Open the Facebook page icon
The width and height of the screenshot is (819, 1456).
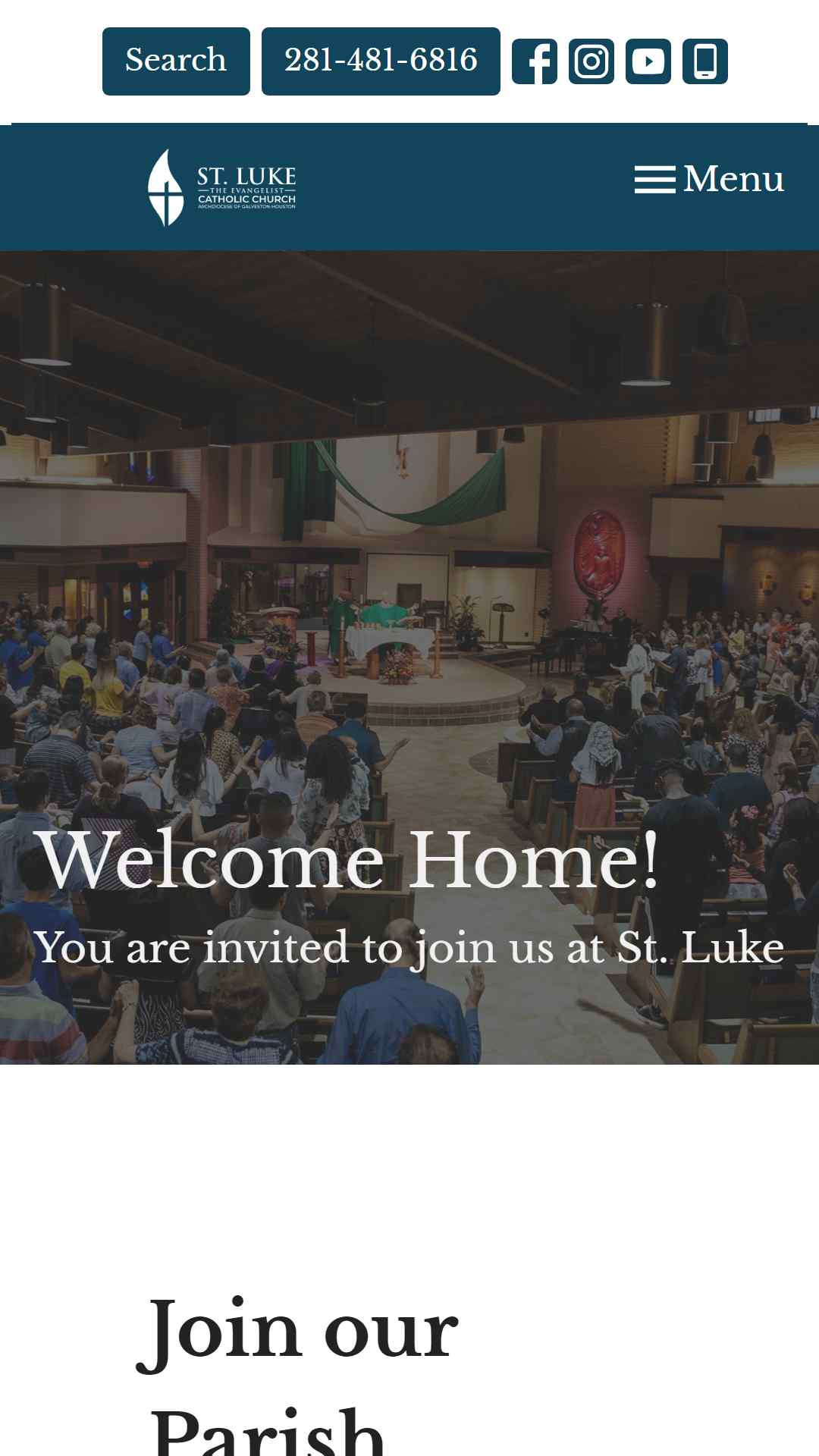(535, 61)
